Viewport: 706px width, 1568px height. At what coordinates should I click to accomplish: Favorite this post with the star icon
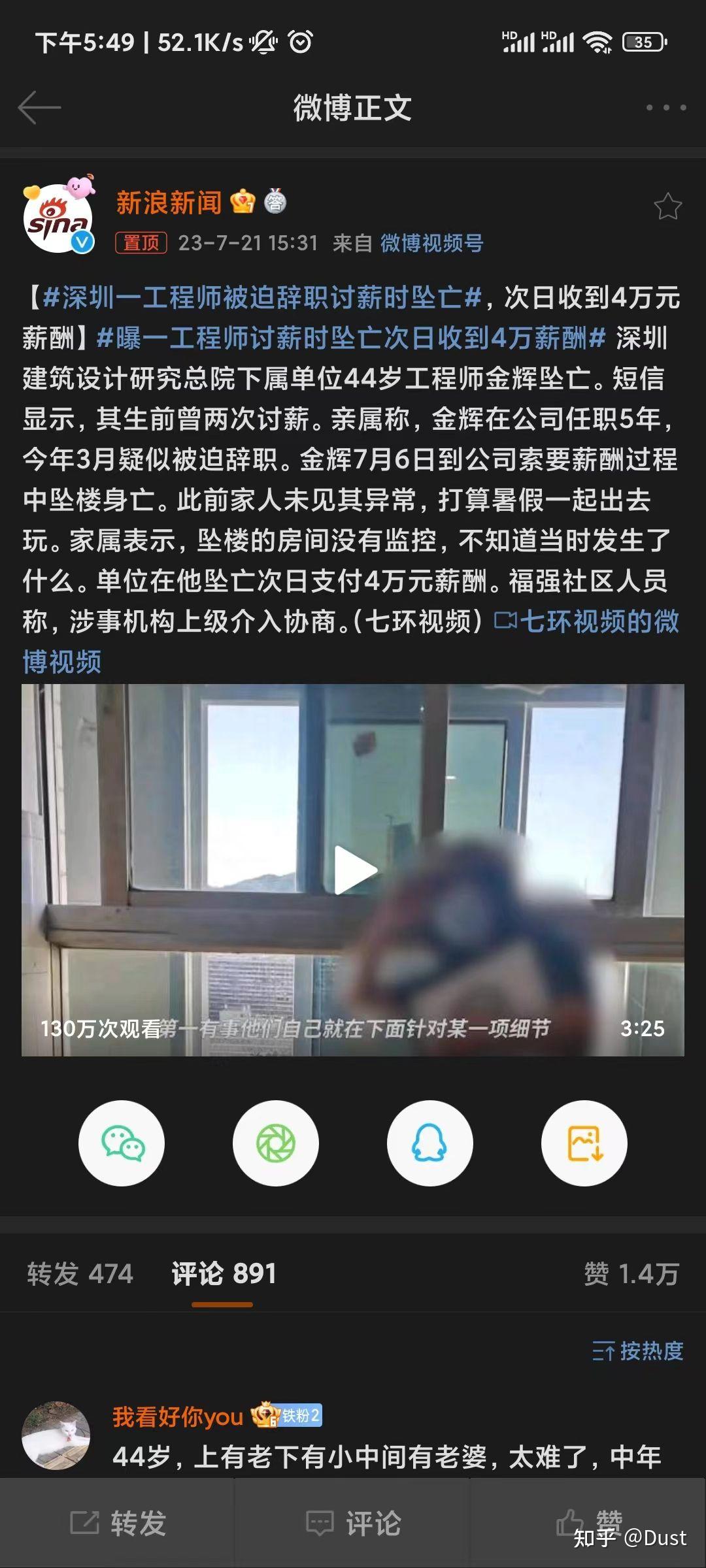pos(667,206)
